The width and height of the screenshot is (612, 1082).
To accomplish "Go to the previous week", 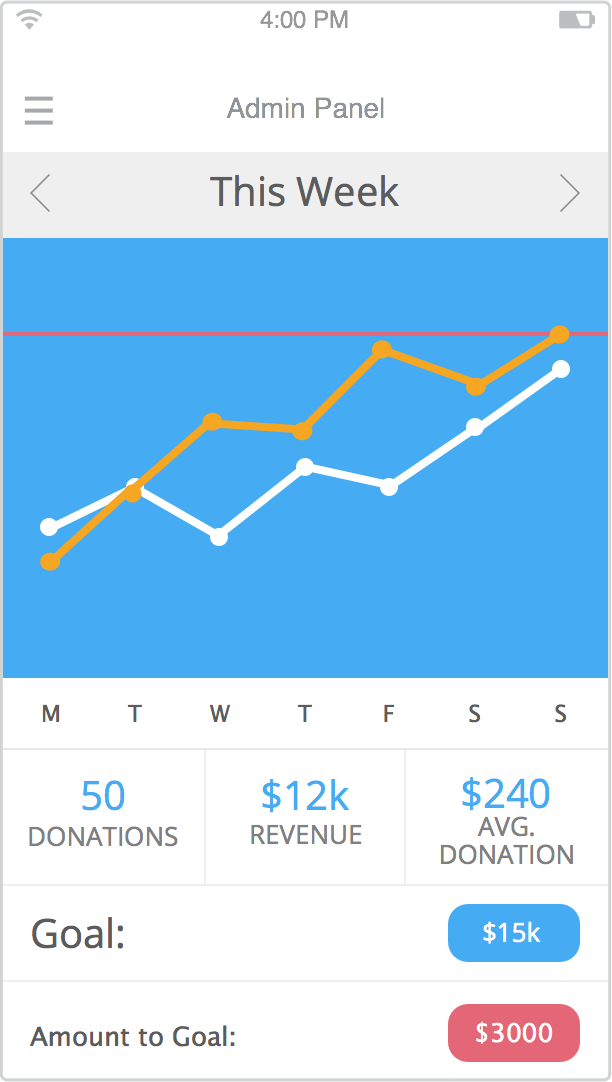I will [x=40, y=193].
